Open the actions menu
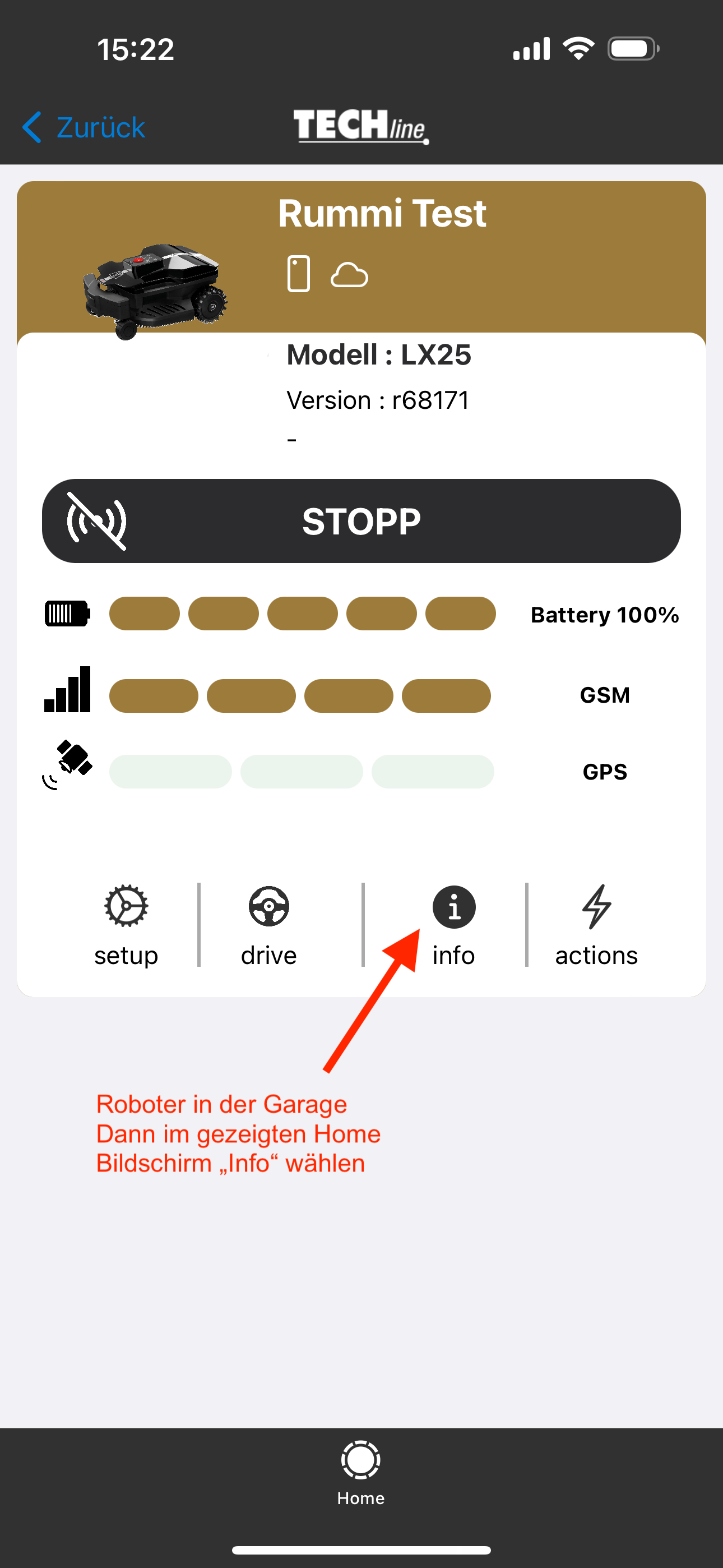The image size is (723, 1568). [596, 925]
